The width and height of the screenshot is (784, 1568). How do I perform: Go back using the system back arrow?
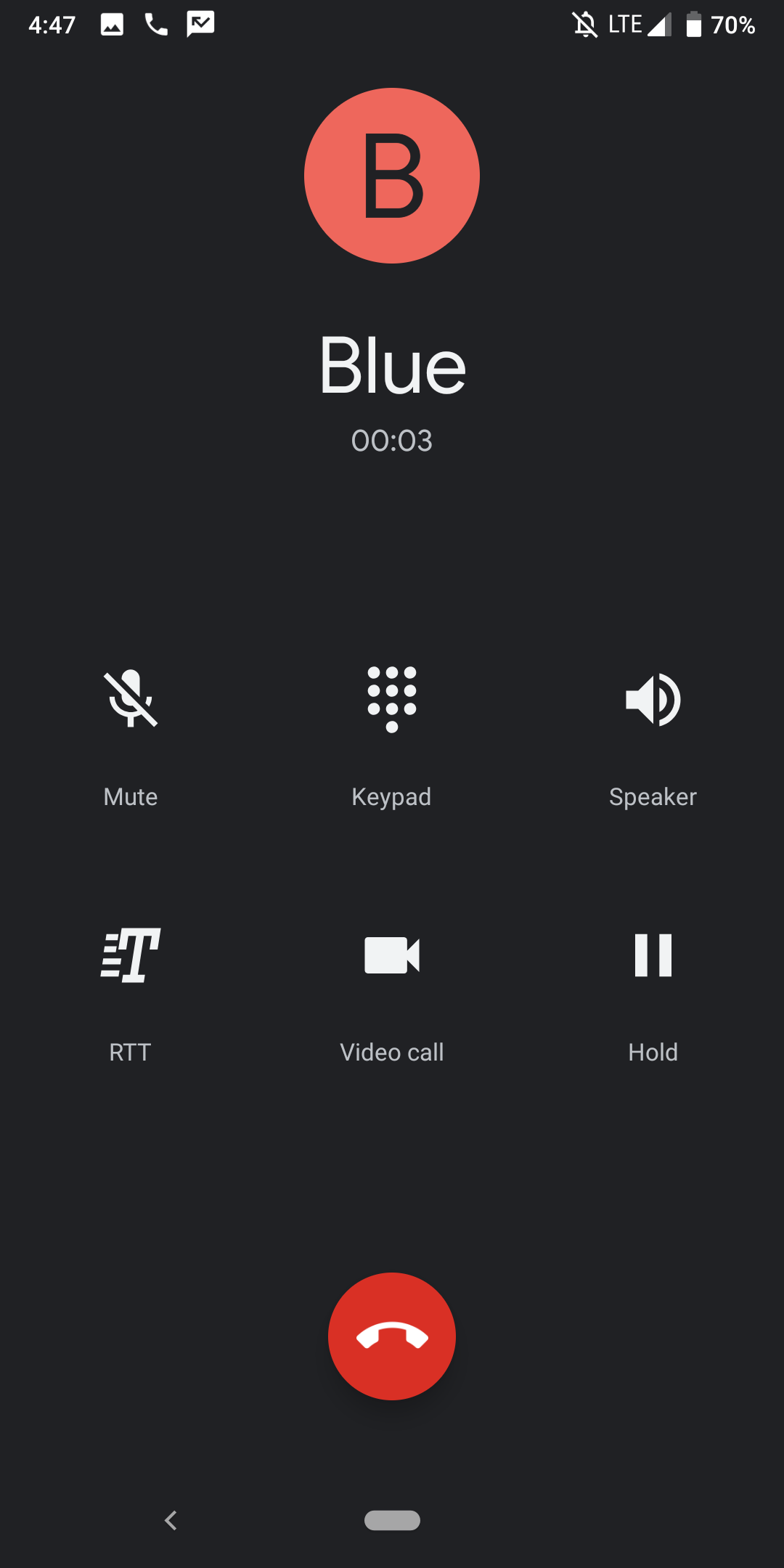pyautogui.click(x=171, y=1520)
